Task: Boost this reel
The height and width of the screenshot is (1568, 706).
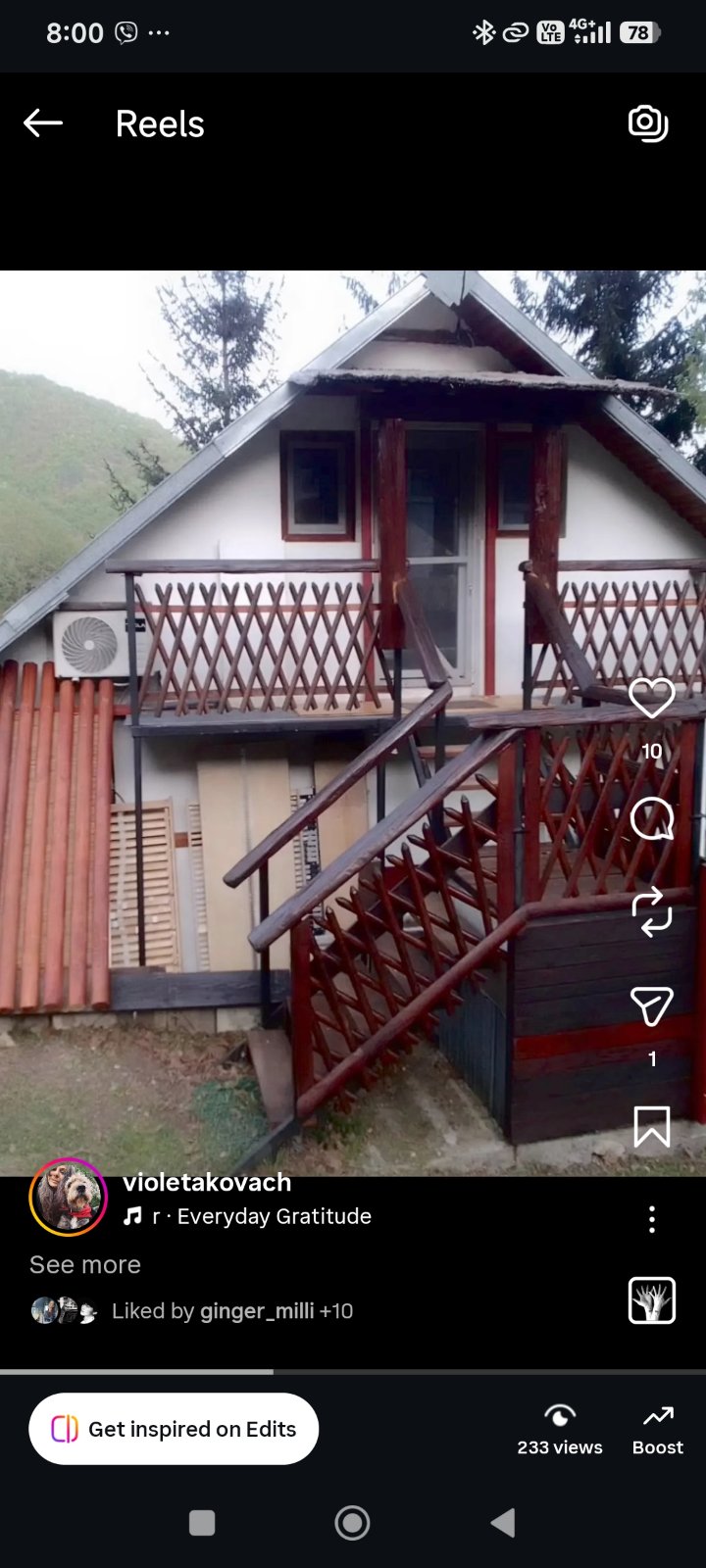Action: pos(658,1430)
